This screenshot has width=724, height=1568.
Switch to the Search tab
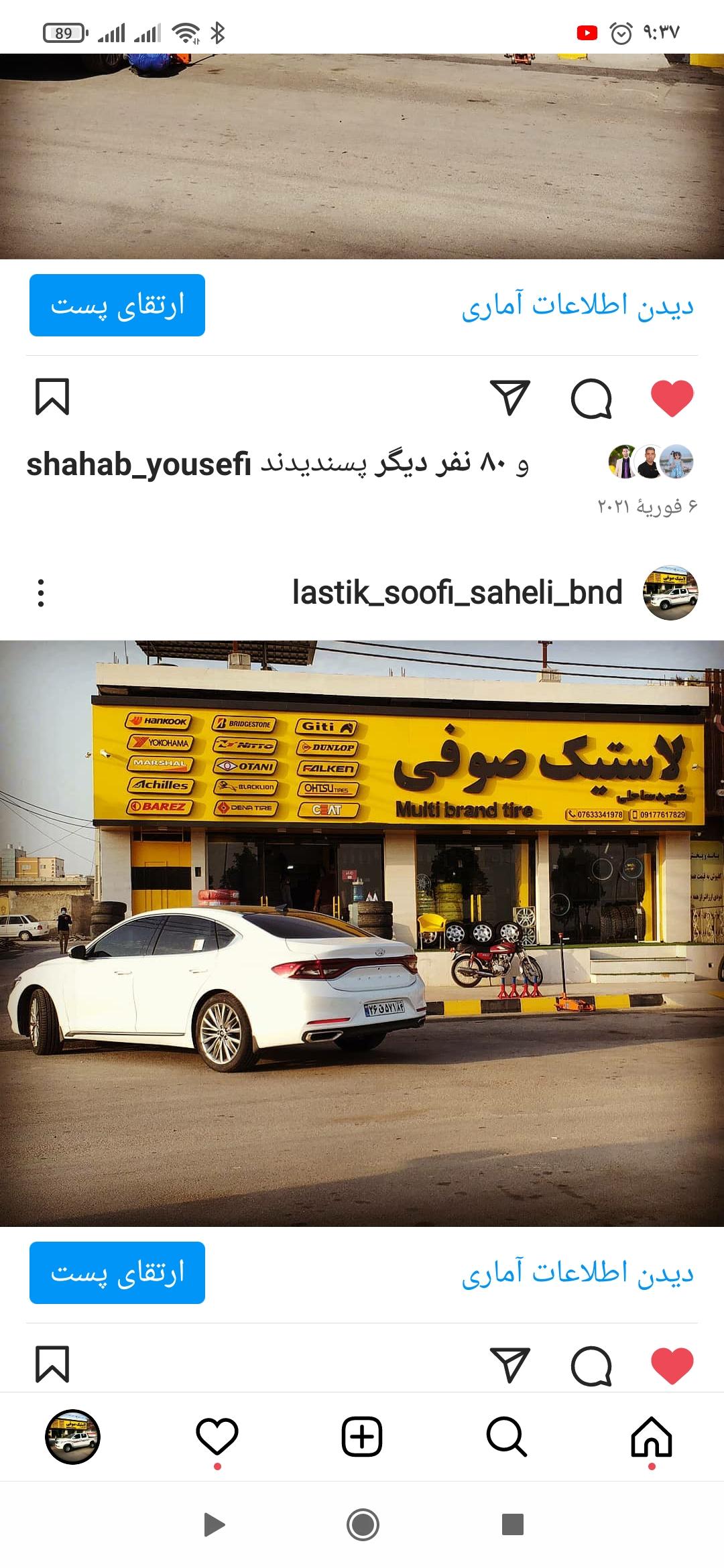[x=507, y=1437]
